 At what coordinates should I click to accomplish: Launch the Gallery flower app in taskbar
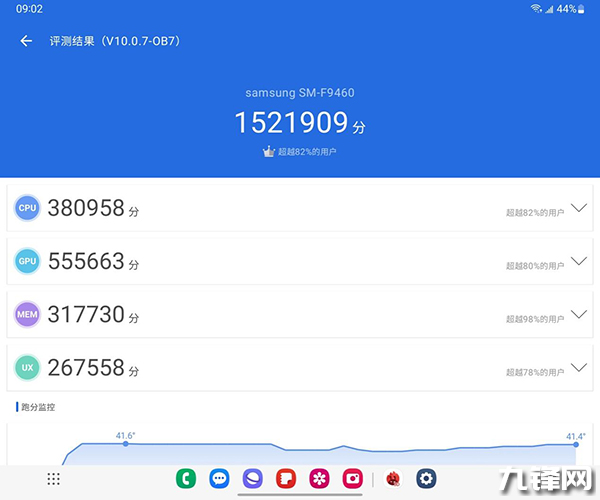[319, 479]
